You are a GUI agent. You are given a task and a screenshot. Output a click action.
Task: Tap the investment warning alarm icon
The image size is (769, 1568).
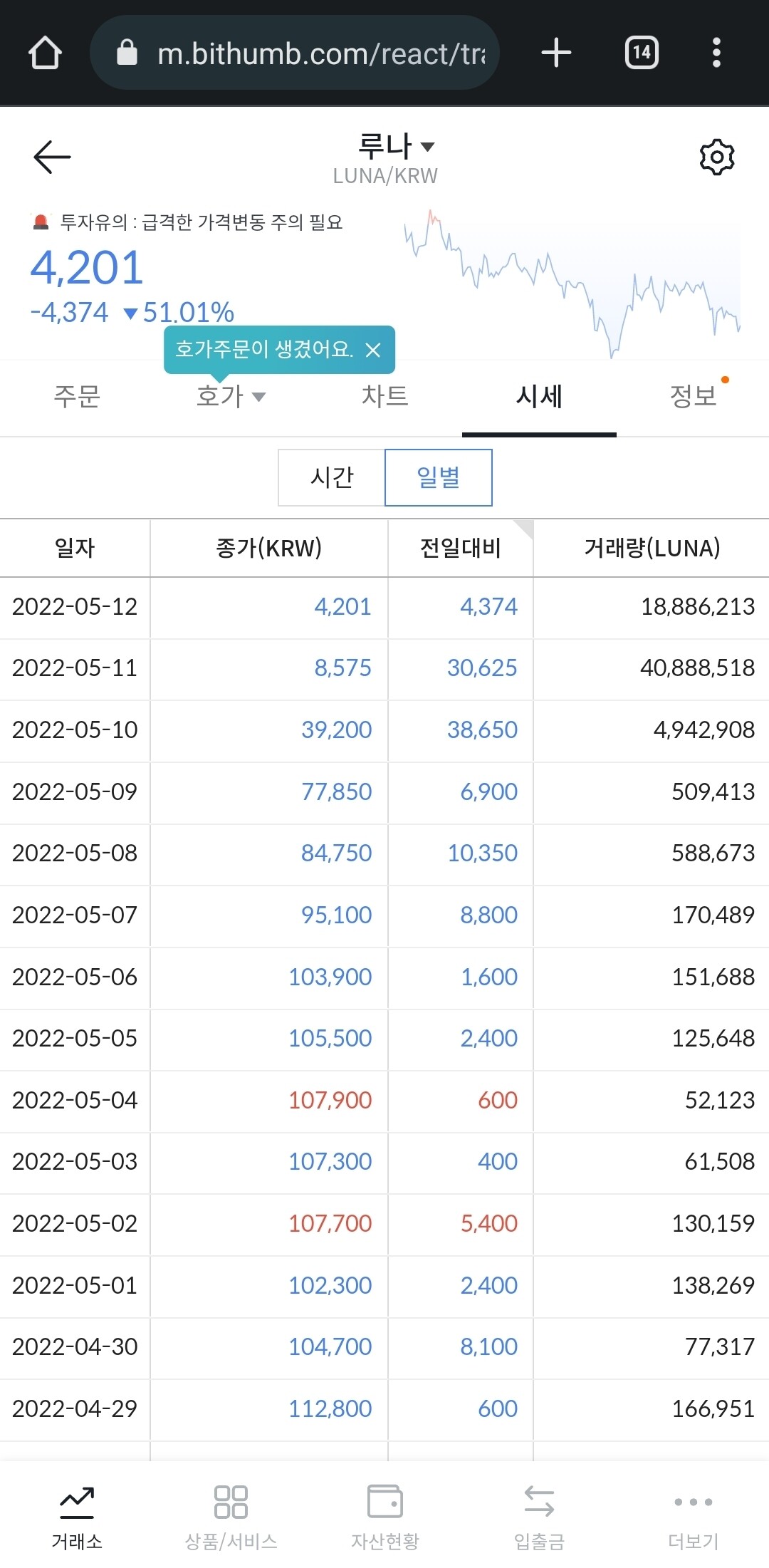pyautogui.click(x=41, y=221)
